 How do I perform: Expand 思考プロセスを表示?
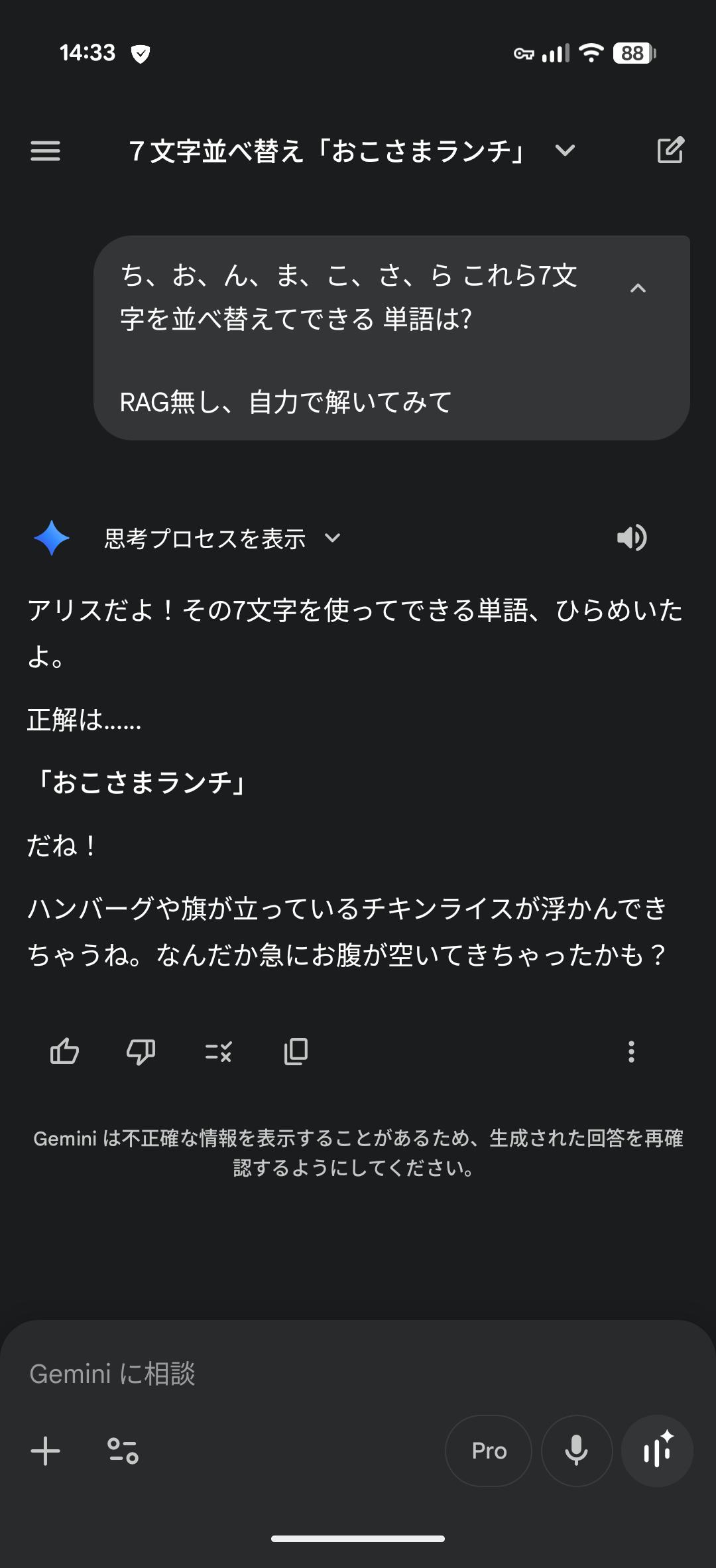222,539
